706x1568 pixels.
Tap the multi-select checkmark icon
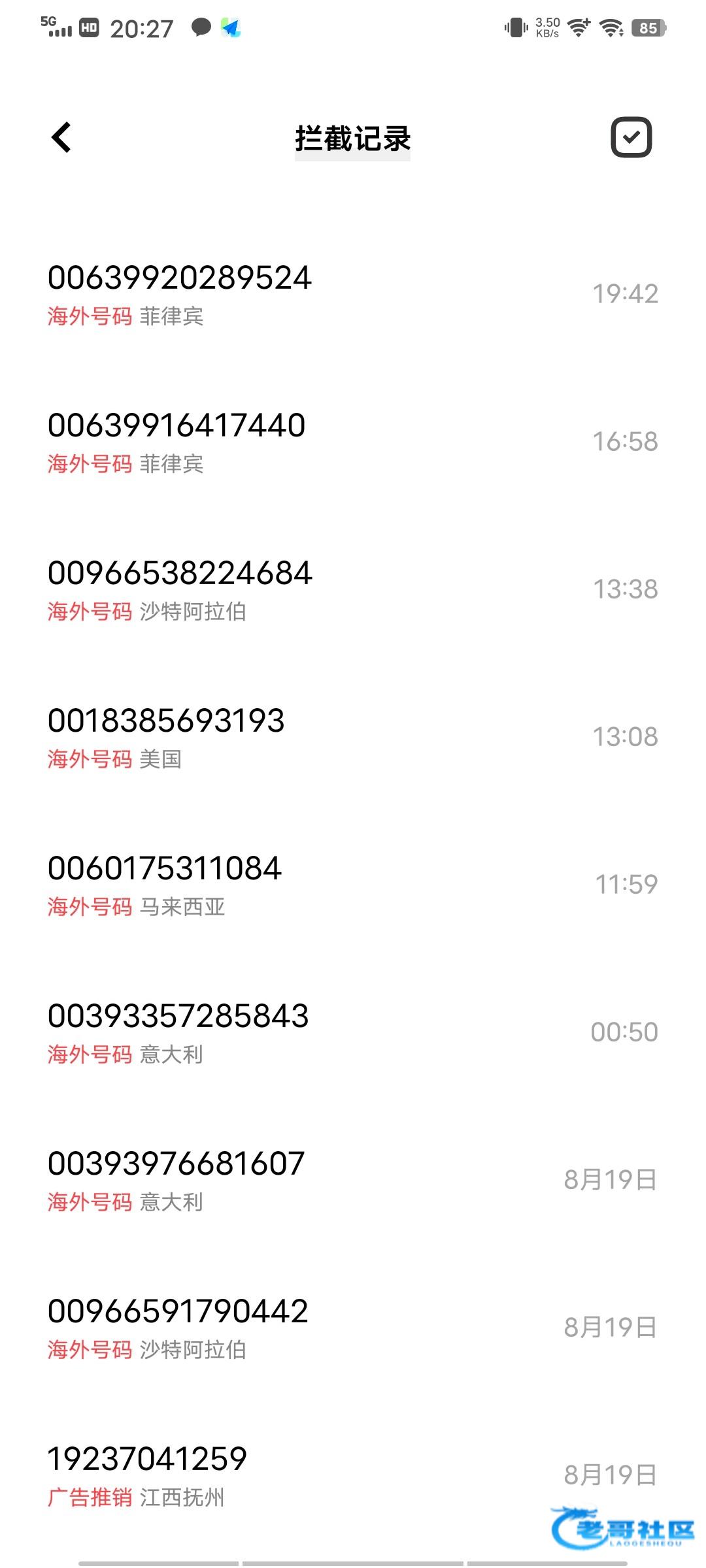(631, 137)
